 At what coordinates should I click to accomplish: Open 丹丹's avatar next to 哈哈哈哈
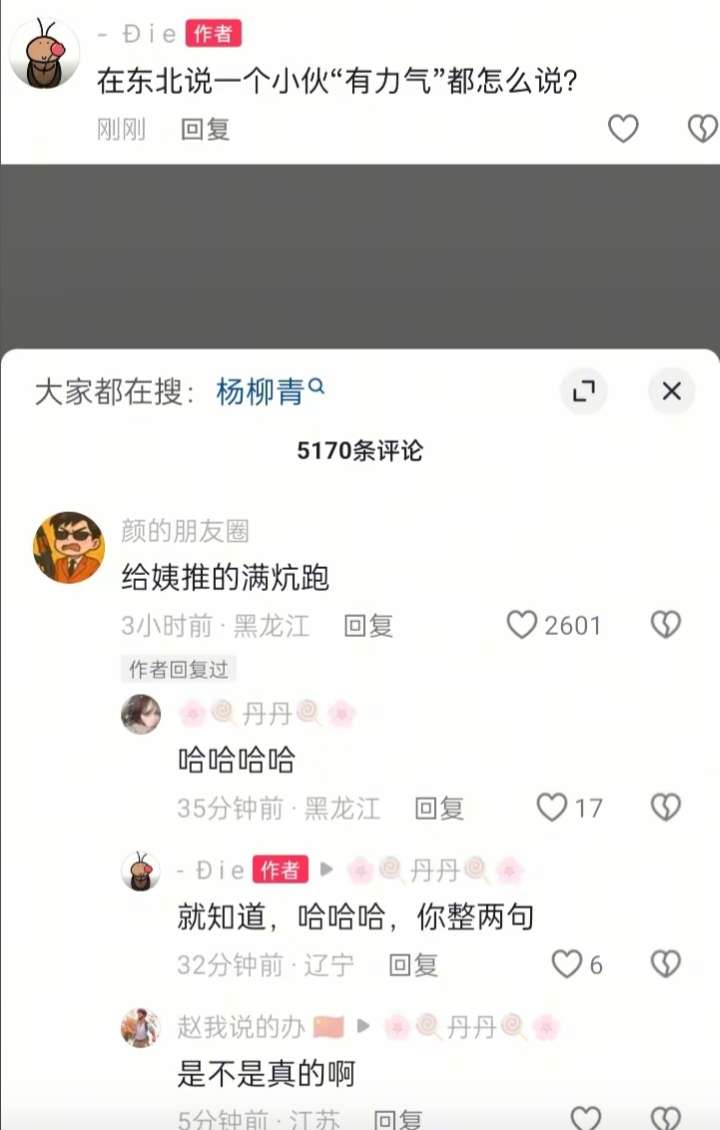click(x=140, y=714)
